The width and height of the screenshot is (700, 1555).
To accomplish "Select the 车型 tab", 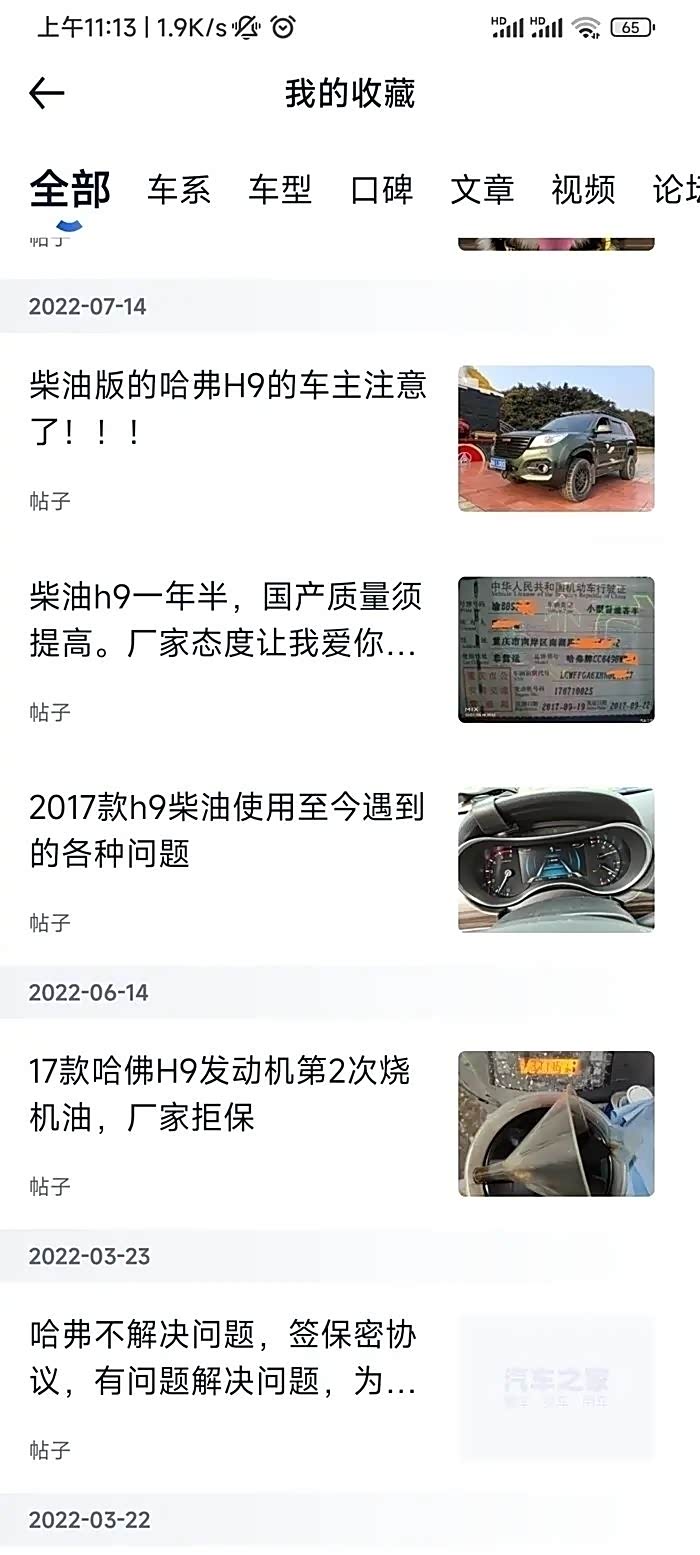I will pyautogui.click(x=280, y=189).
